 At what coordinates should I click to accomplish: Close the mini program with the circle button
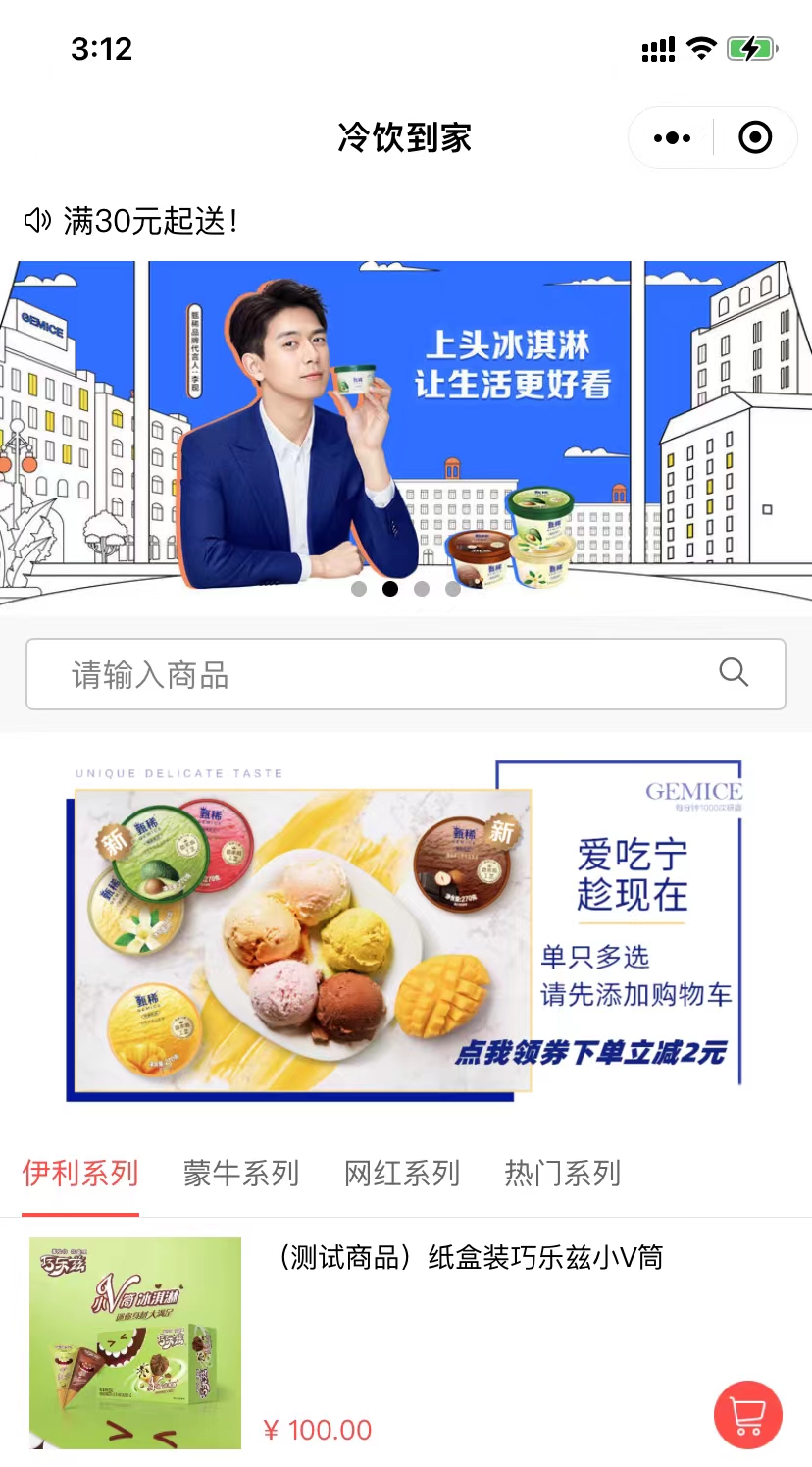tap(755, 138)
